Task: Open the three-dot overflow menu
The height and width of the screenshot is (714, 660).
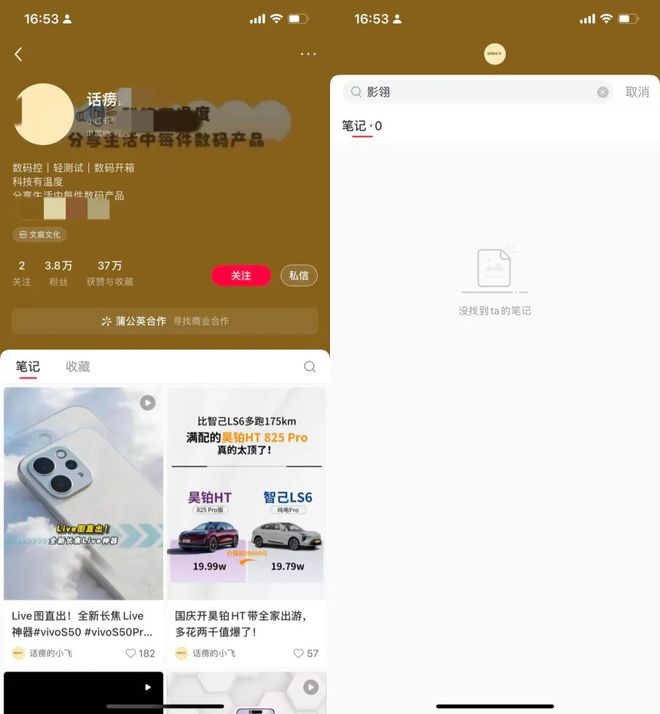Action: (x=308, y=54)
